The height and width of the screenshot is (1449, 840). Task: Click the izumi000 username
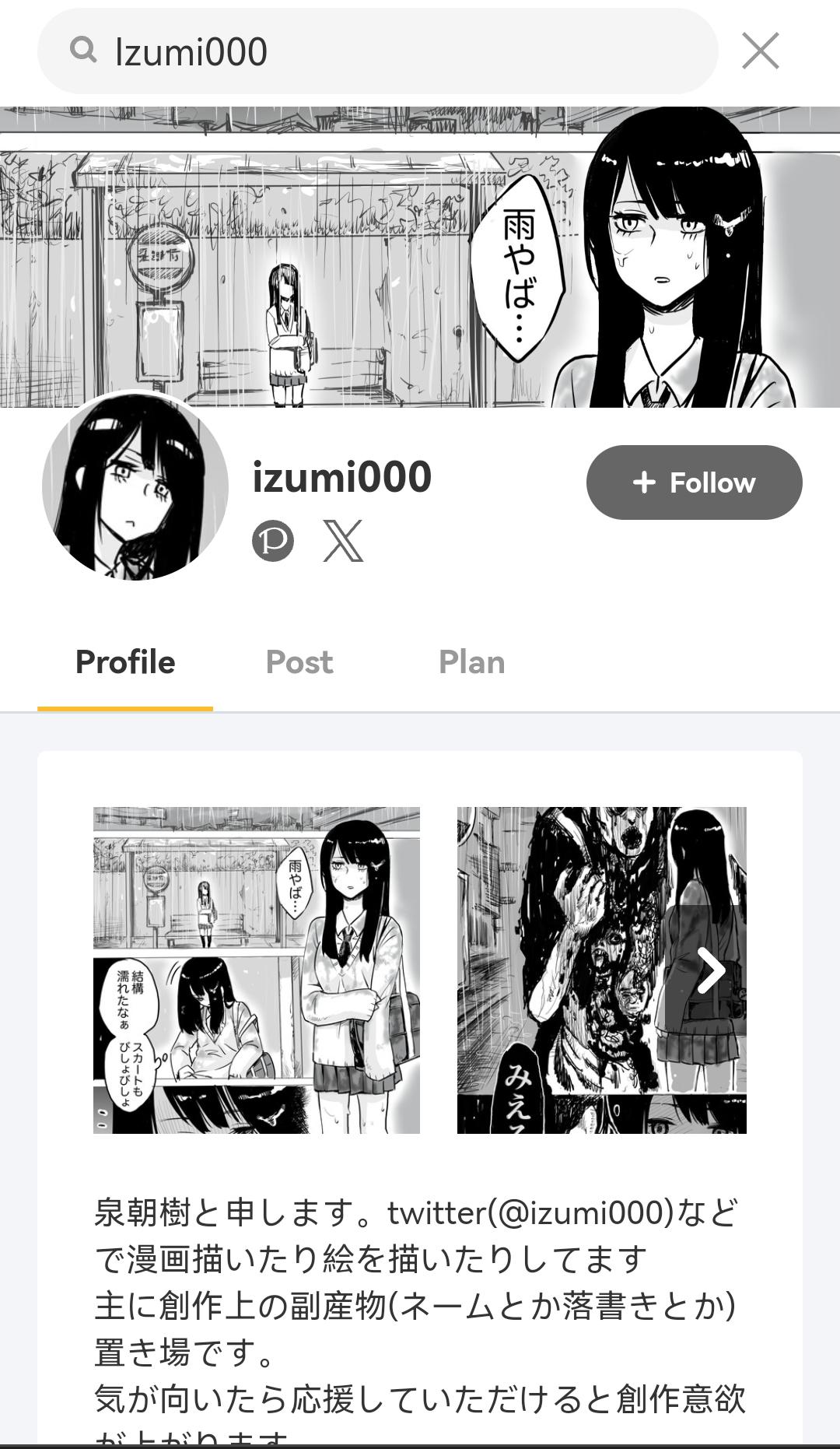[341, 478]
